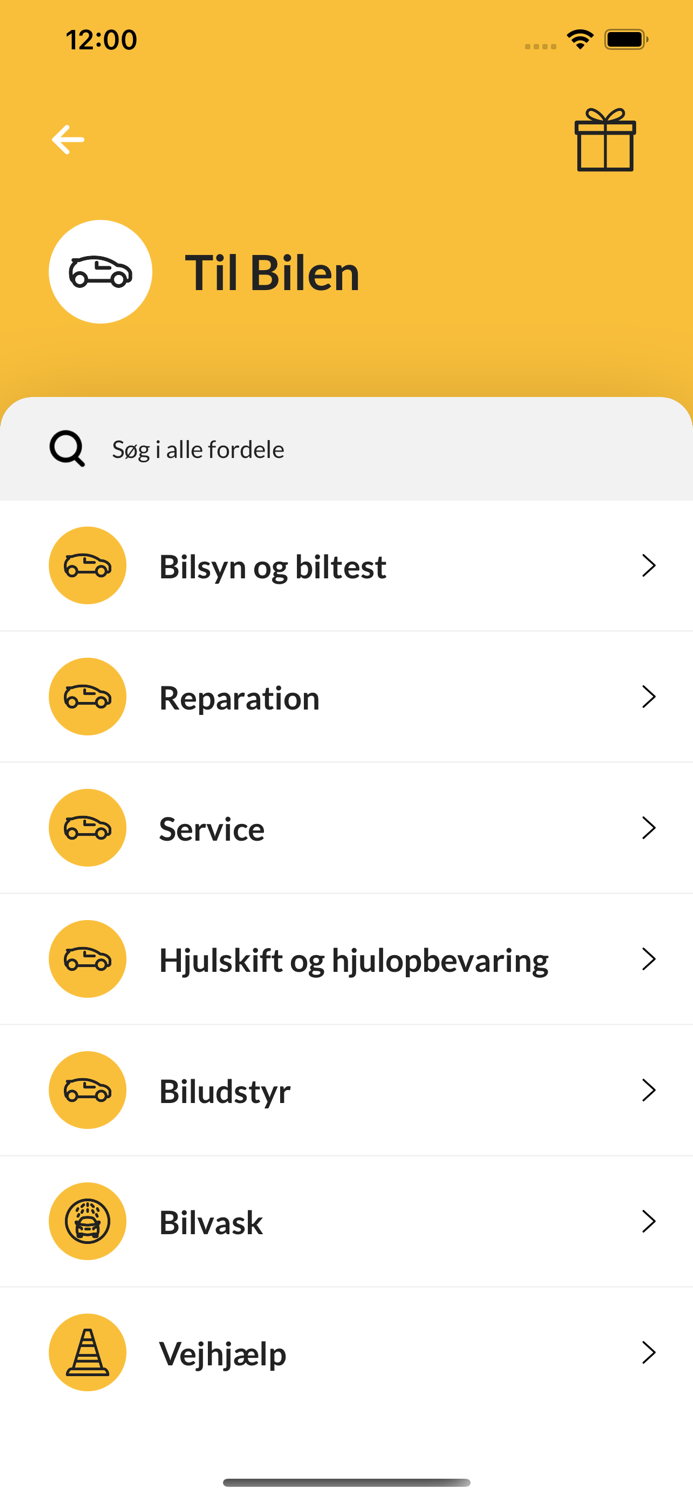Open the Service category
Screen dimensions: 693x1500
pos(346,828)
